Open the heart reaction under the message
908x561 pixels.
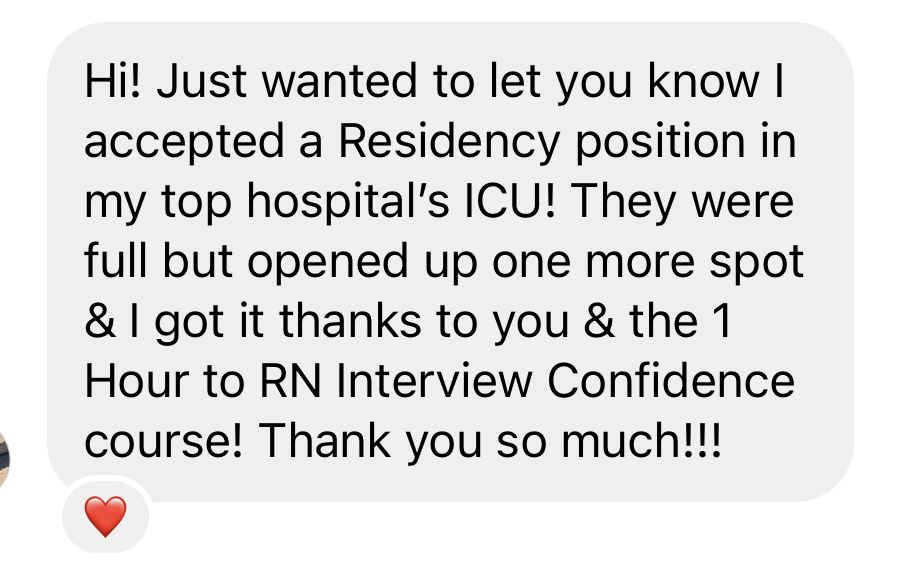(x=105, y=517)
